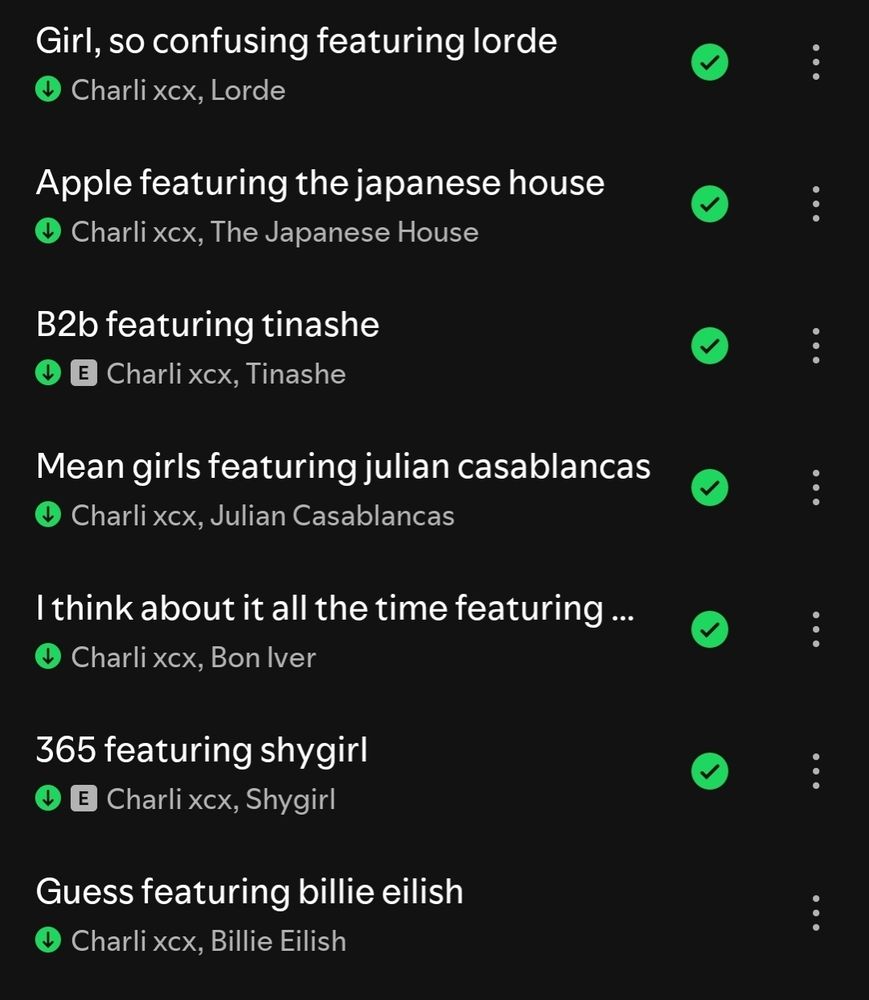
Task: Open overflow menu for Mean girls track
Action: point(815,488)
